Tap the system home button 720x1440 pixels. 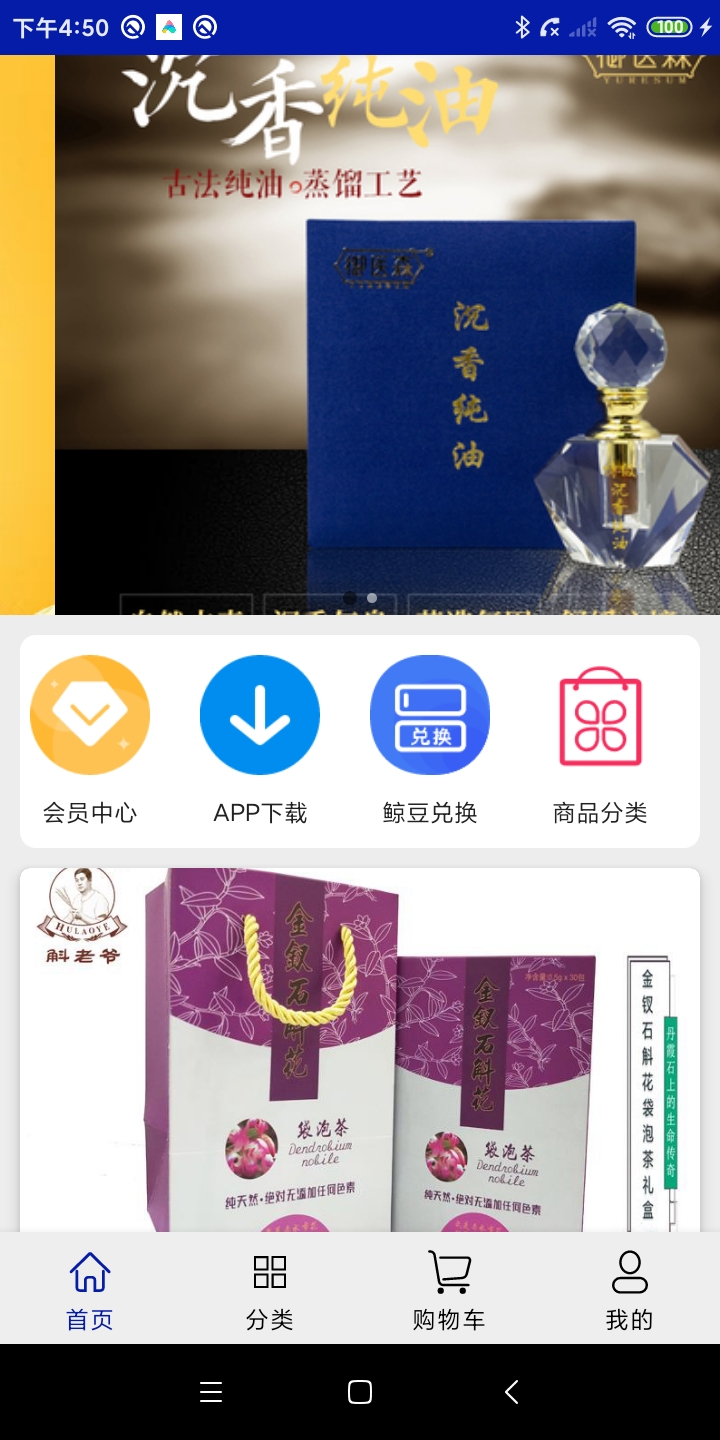(x=360, y=1392)
